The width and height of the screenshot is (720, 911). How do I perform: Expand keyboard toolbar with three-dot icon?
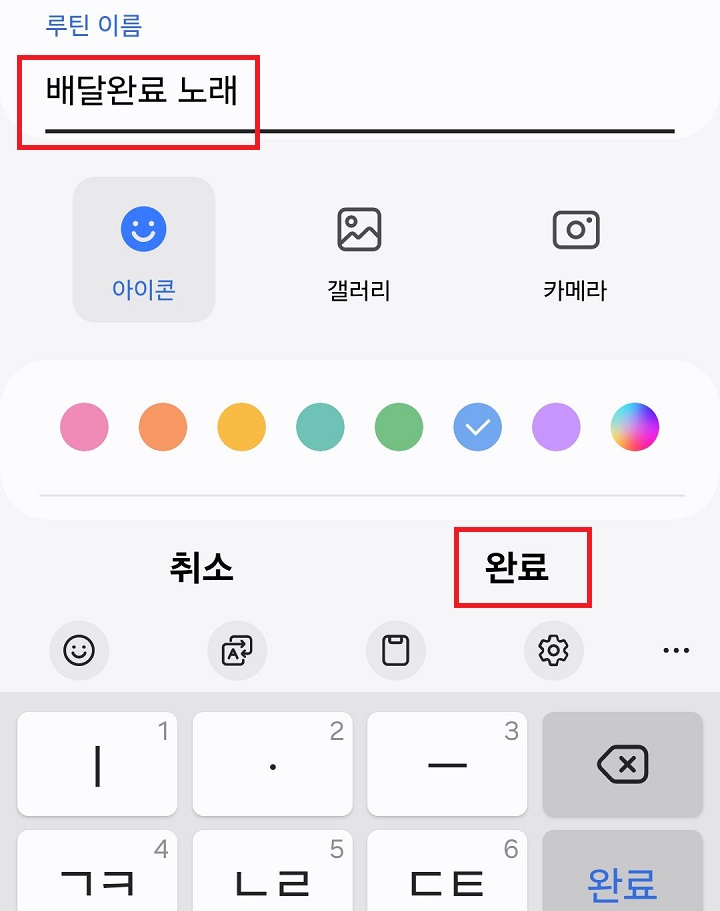pyautogui.click(x=675, y=650)
